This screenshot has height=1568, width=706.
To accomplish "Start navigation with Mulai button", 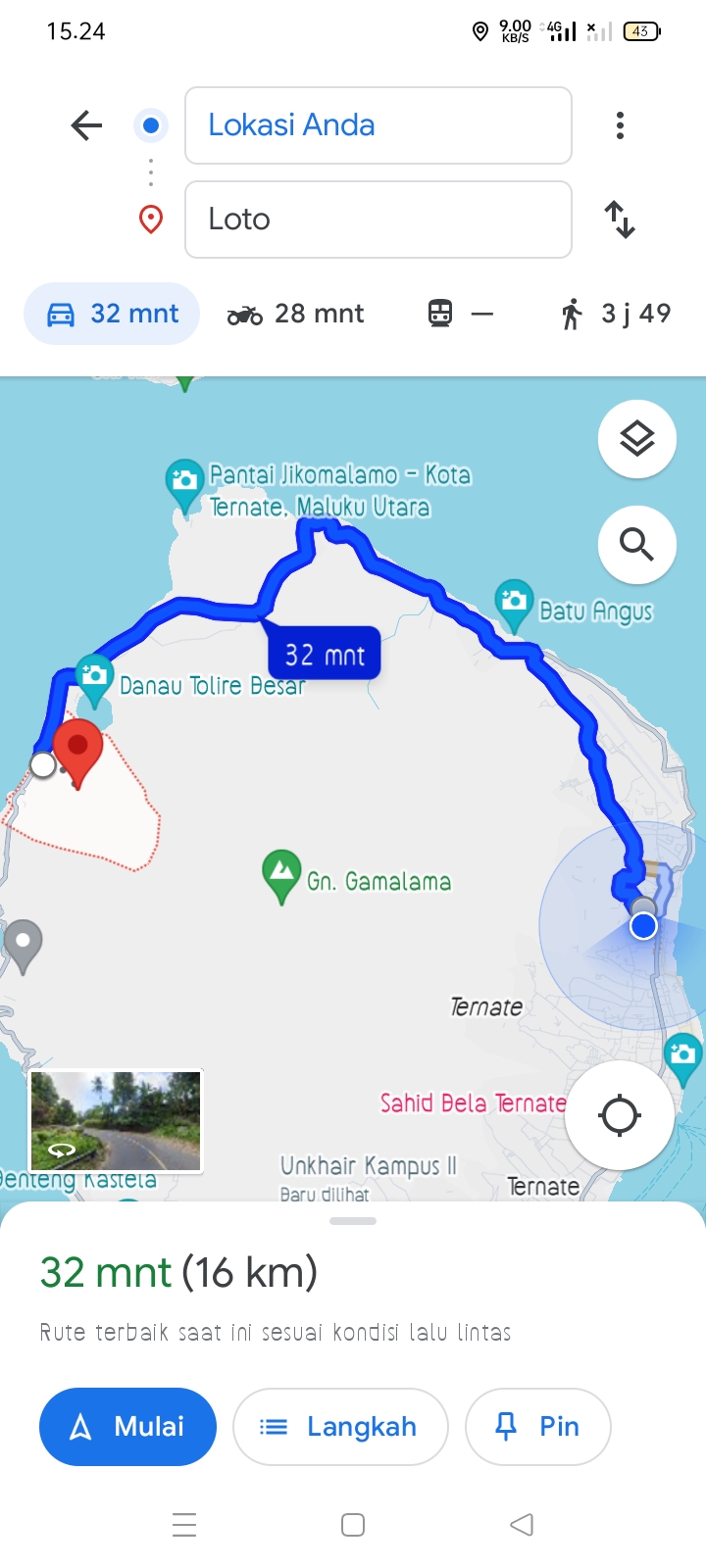I will pyautogui.click(x=127, y=1427).
